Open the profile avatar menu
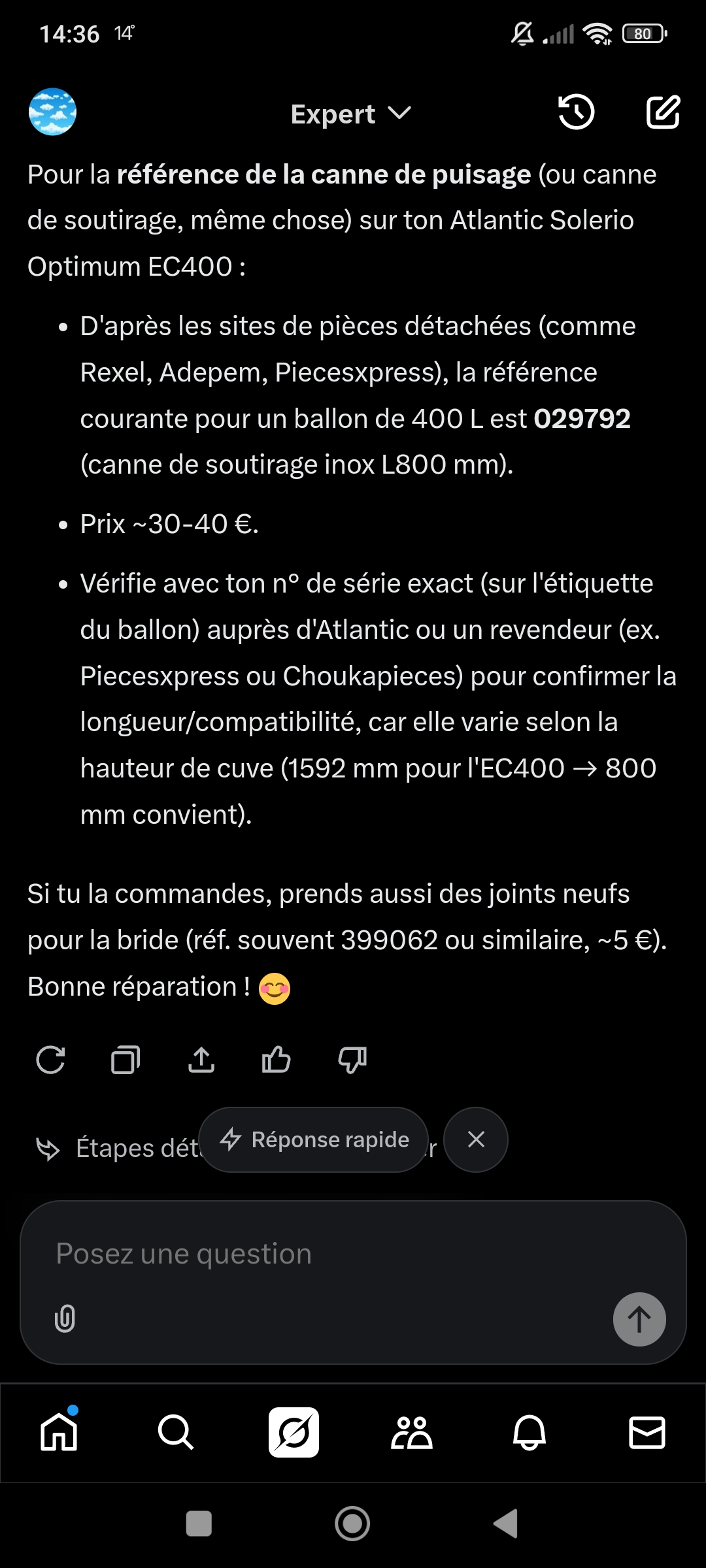The height and width of the screenshot is (1568, 706). (52, 112)
